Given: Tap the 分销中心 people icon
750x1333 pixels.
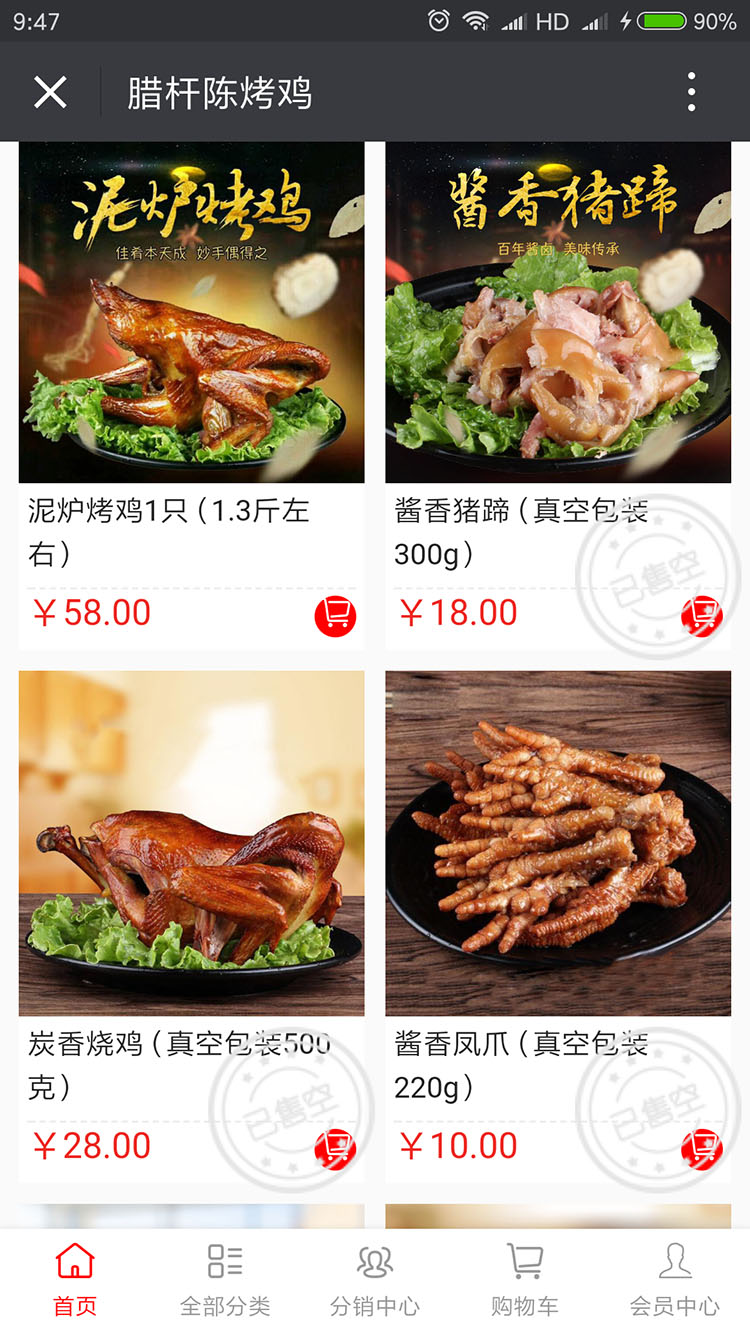Looking at the screenshot, I should point(374,1262).
